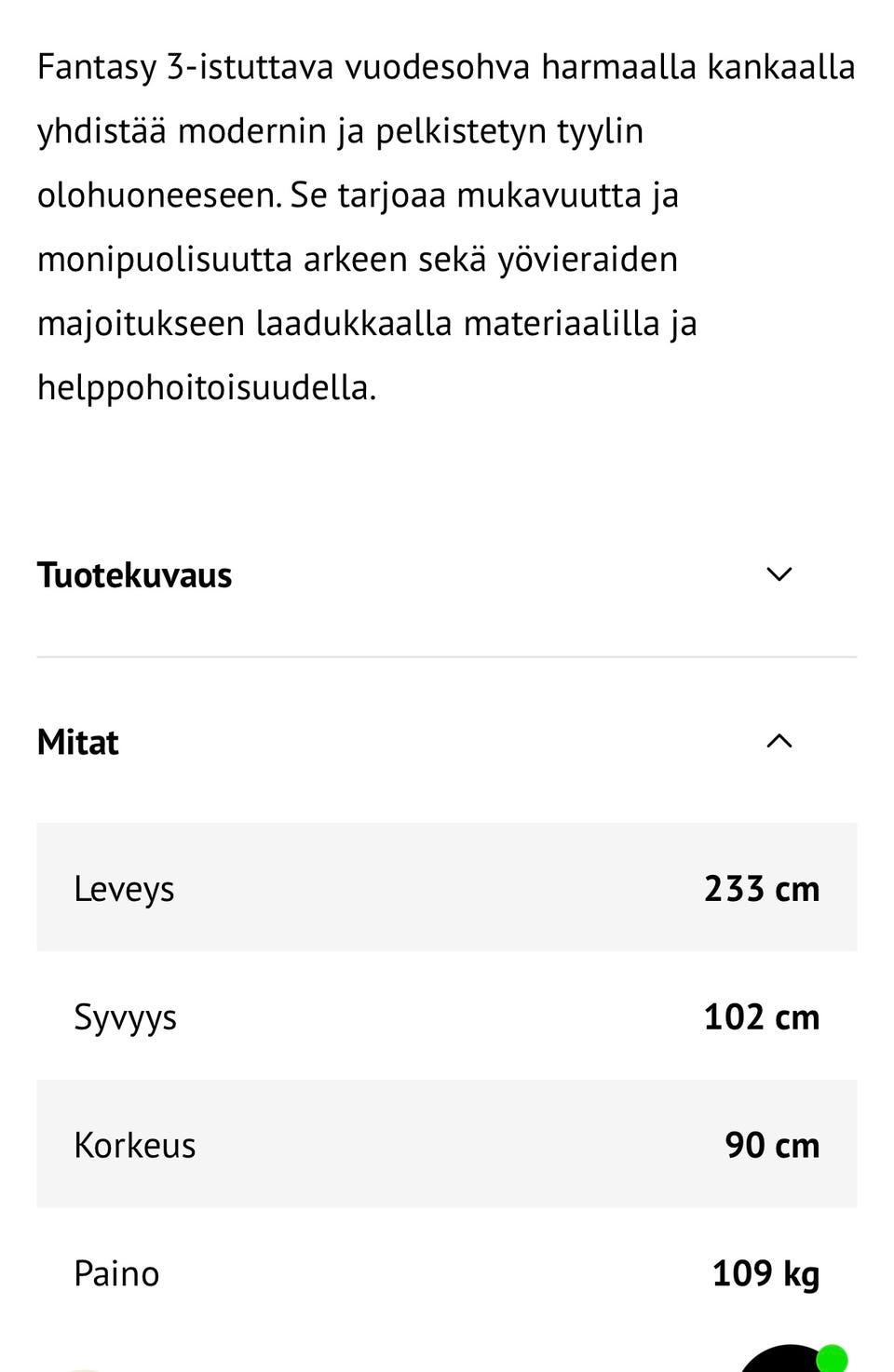Open the Tuotekuvaus disclosure arrow

click(x=780, y=574)
